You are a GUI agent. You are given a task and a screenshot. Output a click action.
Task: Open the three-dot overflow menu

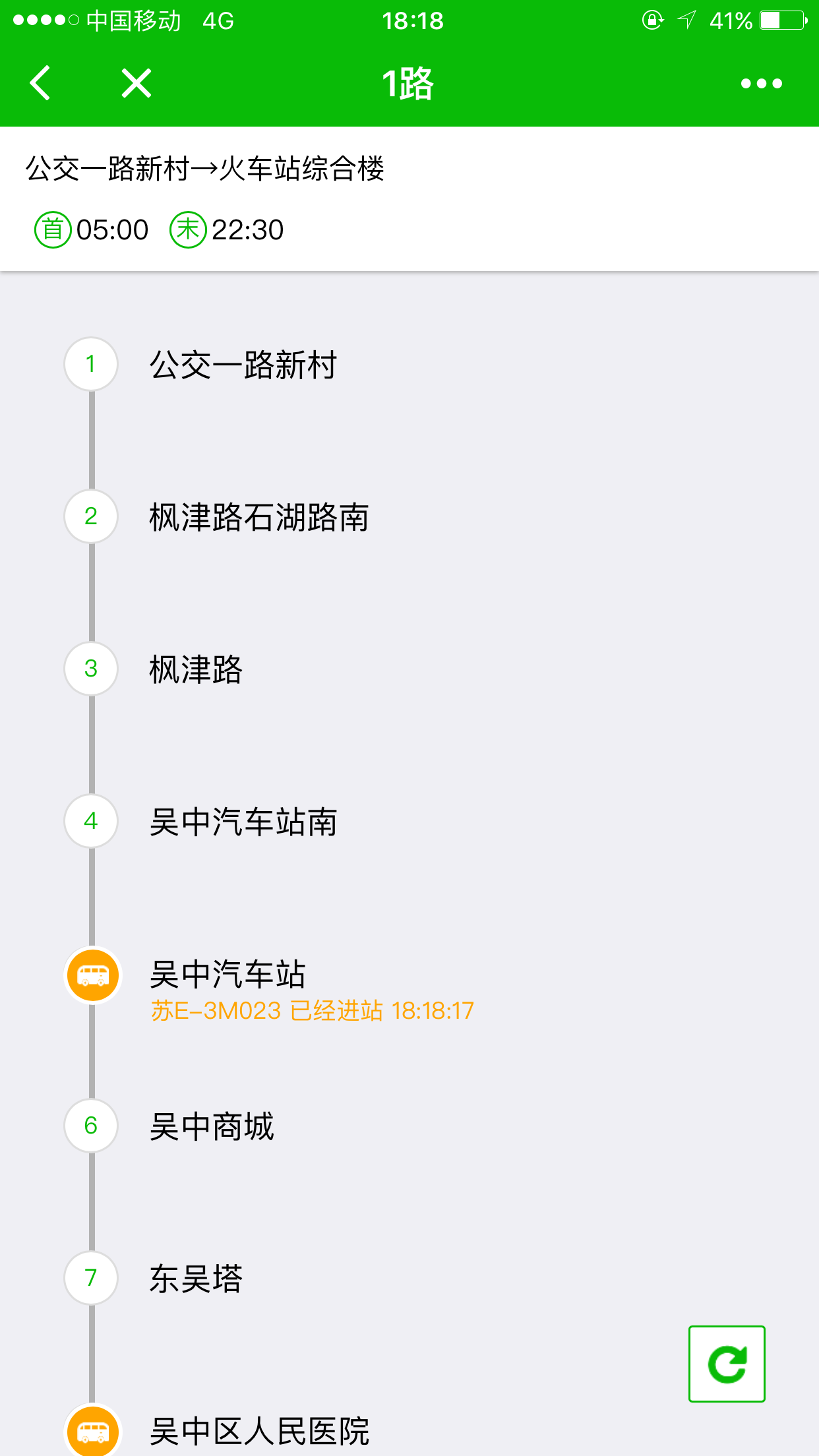(x=761, y=83)
